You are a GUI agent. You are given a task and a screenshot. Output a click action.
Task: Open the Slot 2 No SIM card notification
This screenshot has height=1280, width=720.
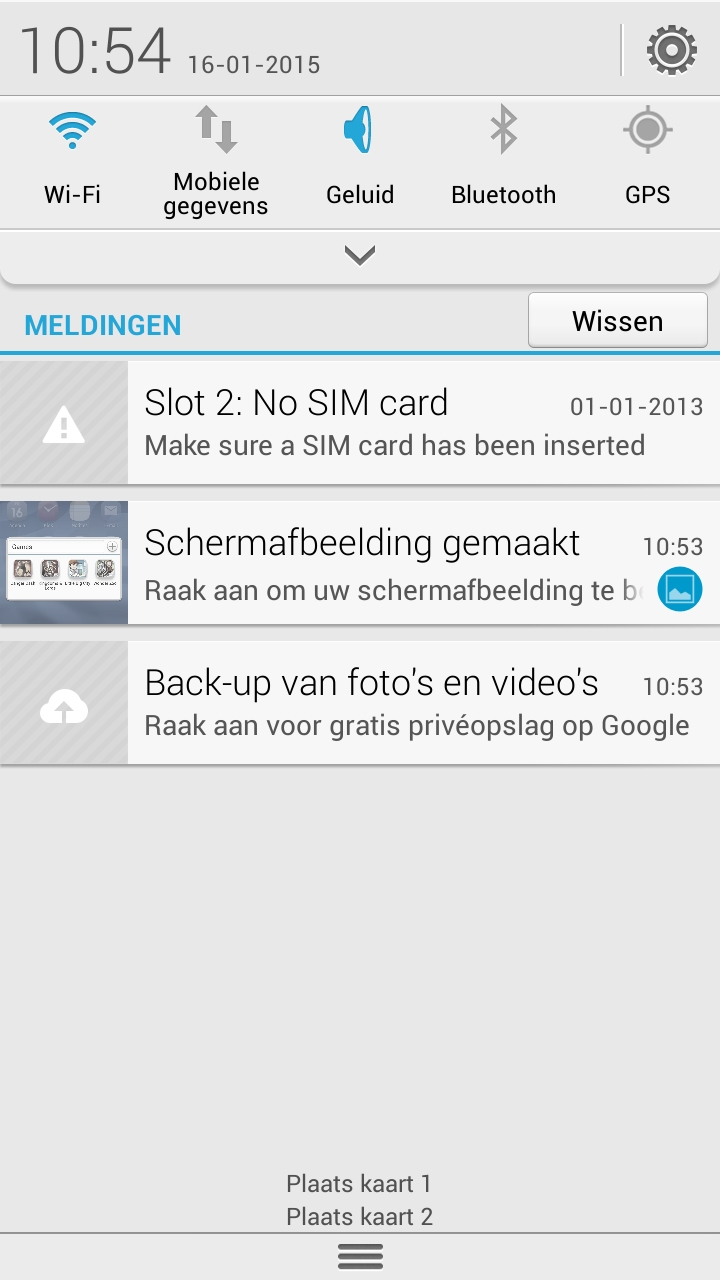pyautogui.click(x=360, y=422)
